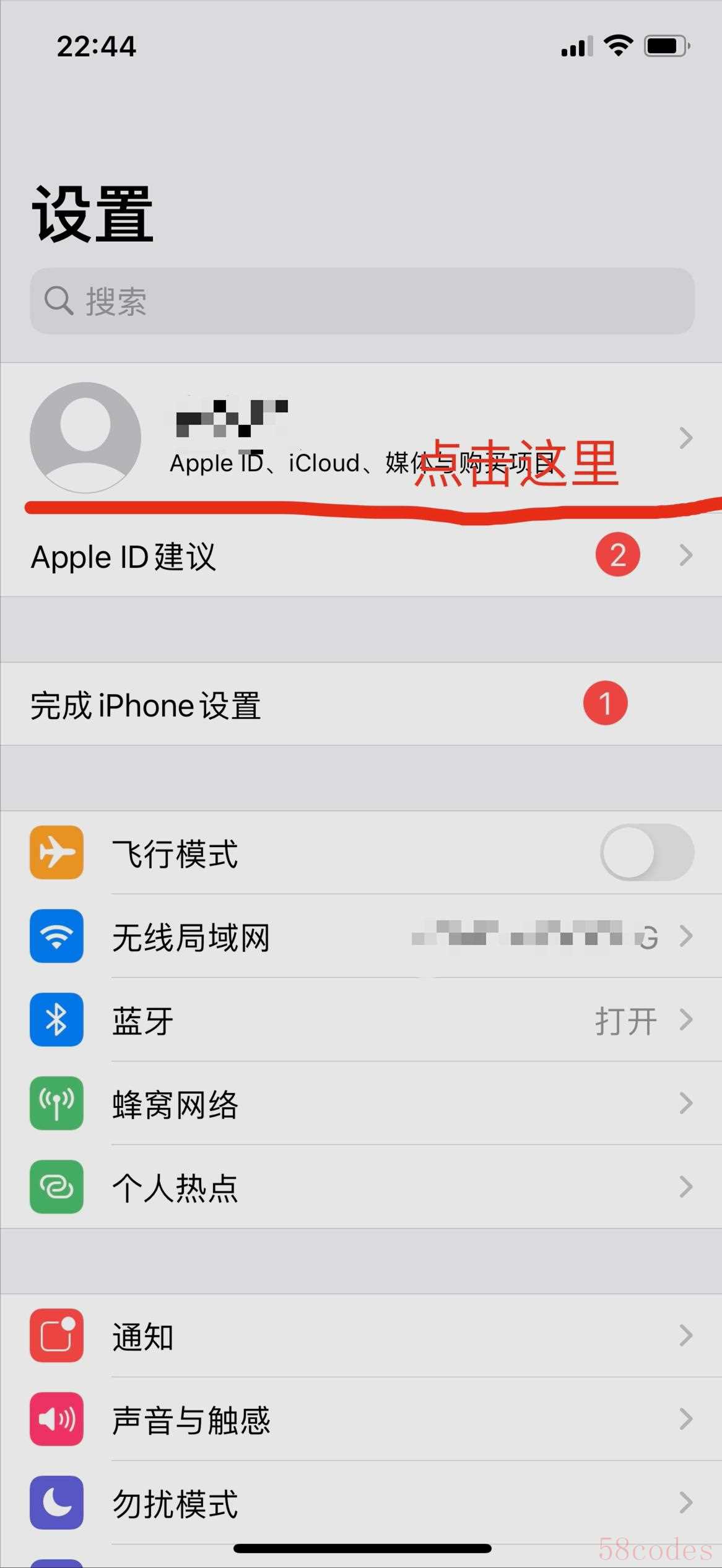Open 完成 iPhone 设置
This screenshot has height=1568, width=722.
tap(361, 704)
